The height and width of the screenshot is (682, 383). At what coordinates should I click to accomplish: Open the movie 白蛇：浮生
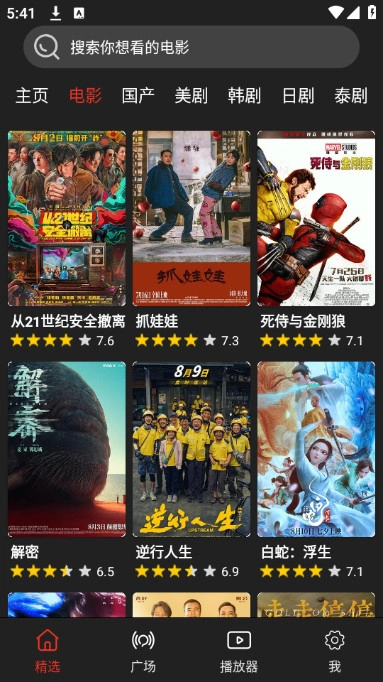pyautogui.click(x=316, y=449)
